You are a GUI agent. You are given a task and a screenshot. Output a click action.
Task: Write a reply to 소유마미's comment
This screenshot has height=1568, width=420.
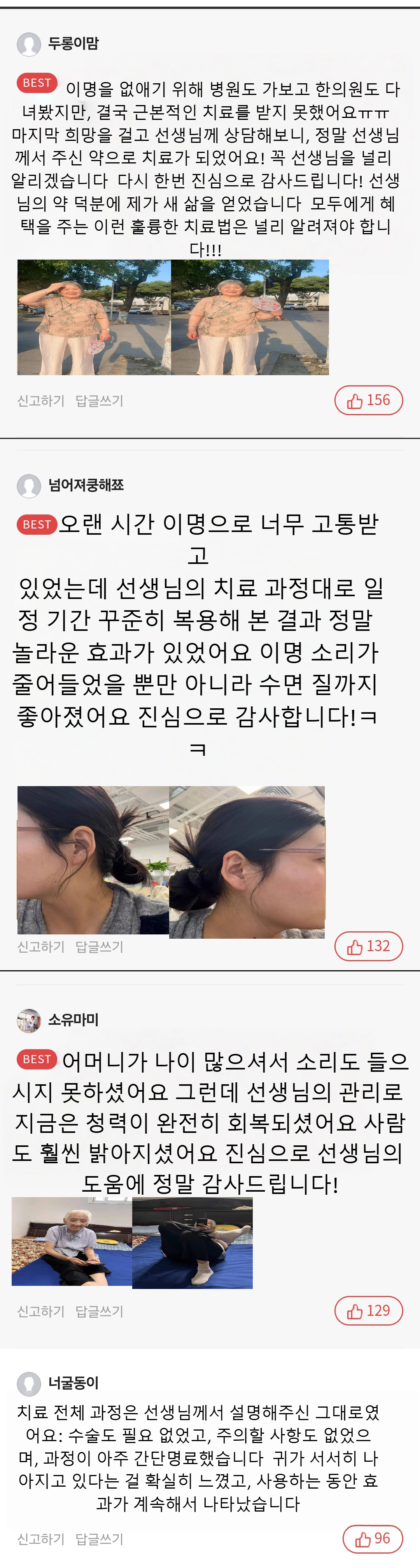(99, 1311)
